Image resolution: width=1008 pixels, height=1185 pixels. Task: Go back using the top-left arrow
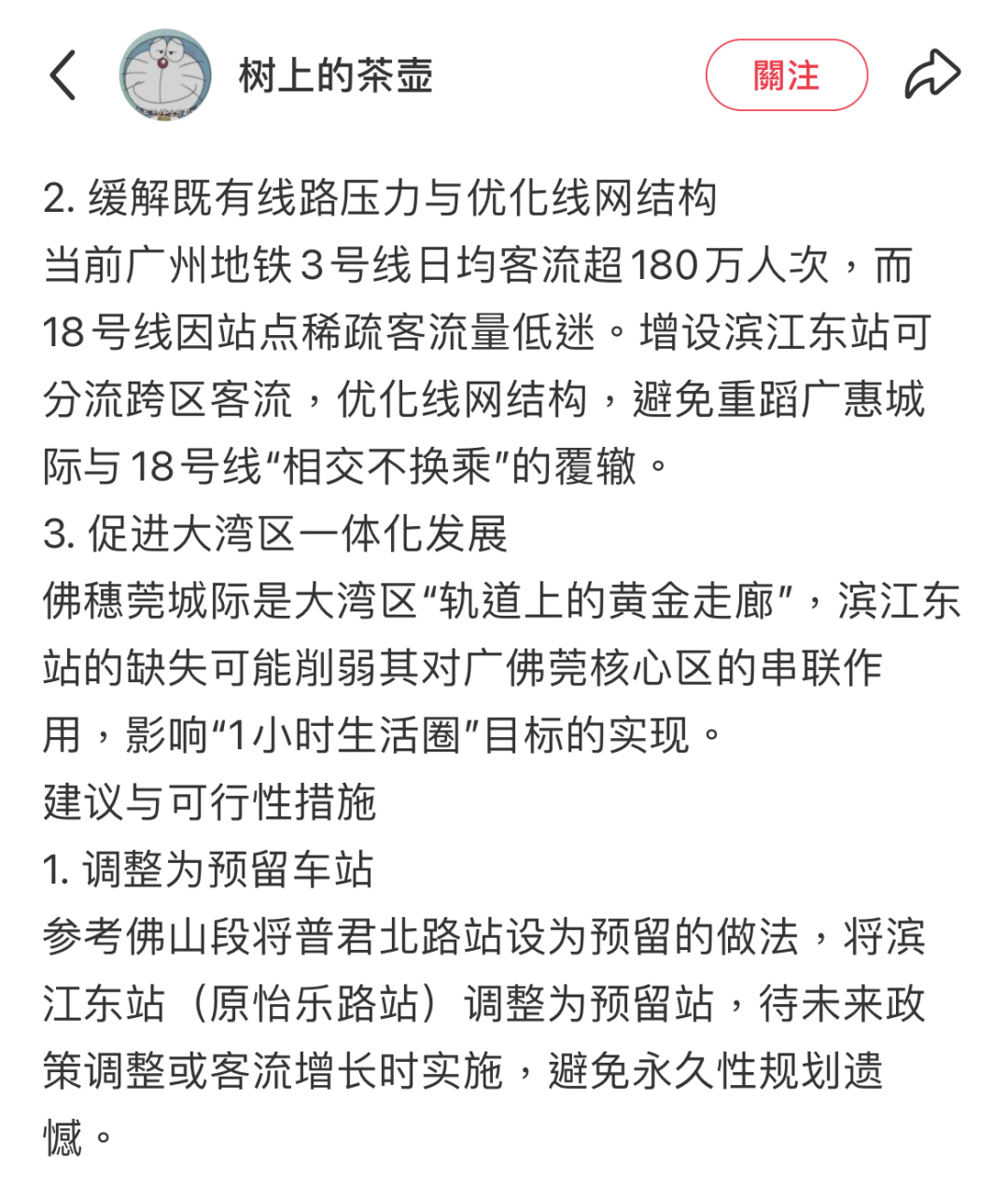coord(63,76)
